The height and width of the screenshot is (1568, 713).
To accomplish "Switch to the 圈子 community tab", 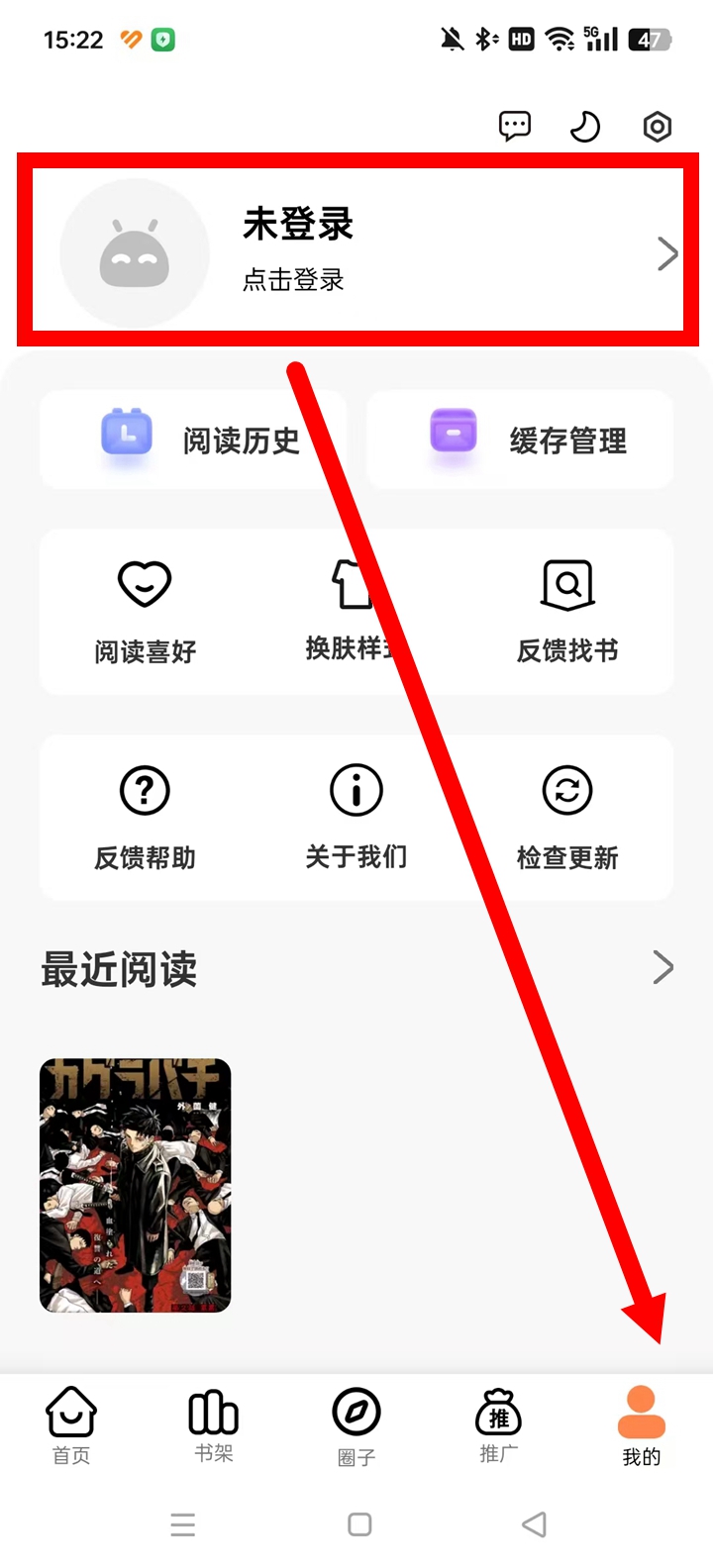I will point(356,1426).
